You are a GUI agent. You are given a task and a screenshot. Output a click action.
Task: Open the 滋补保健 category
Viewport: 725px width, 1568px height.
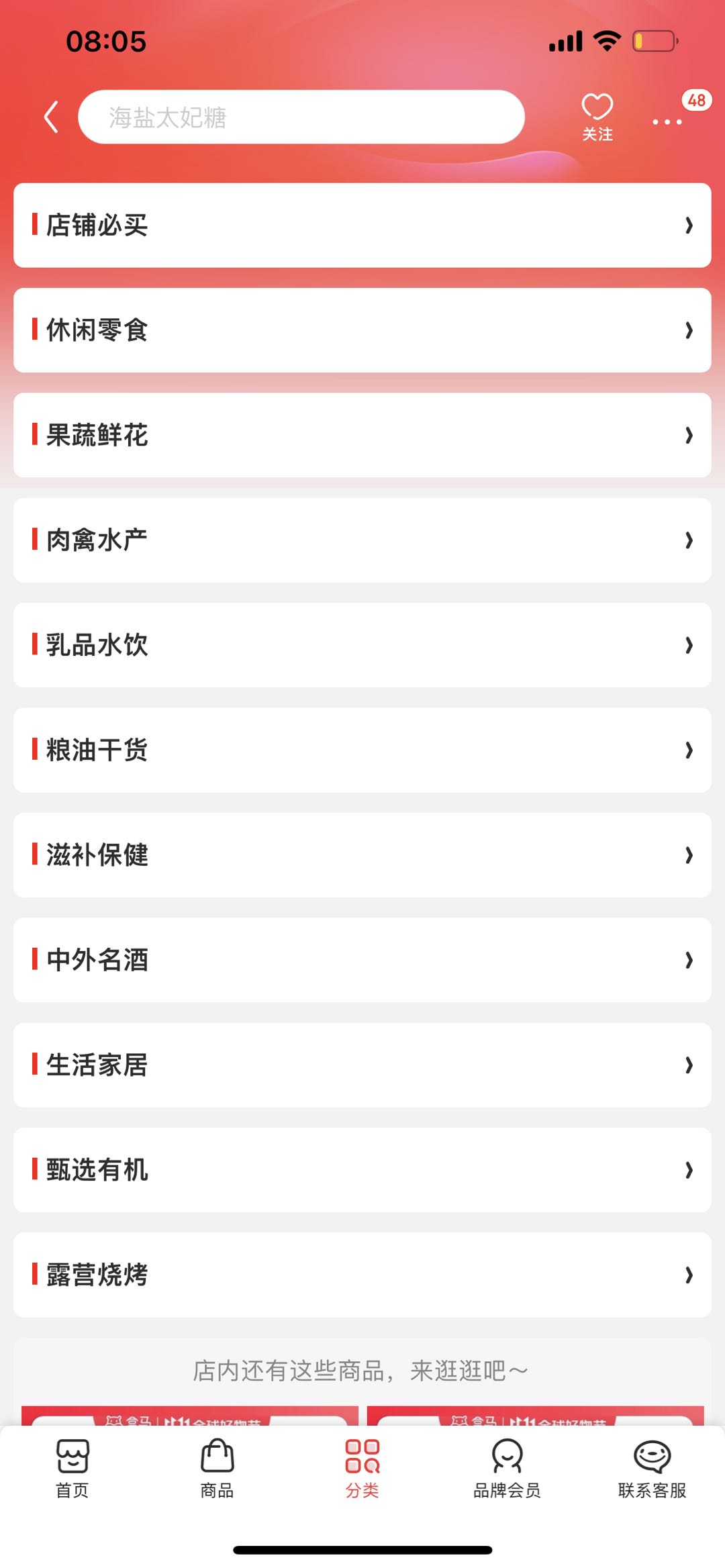362,855
